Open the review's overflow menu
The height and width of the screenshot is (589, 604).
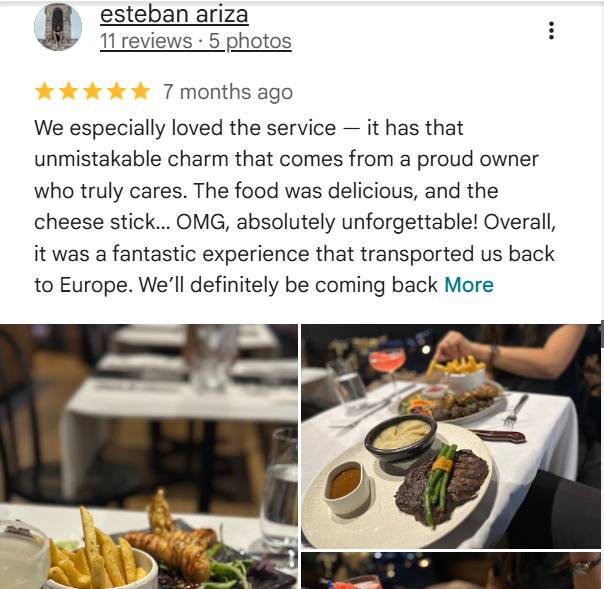tap(551, 31)
